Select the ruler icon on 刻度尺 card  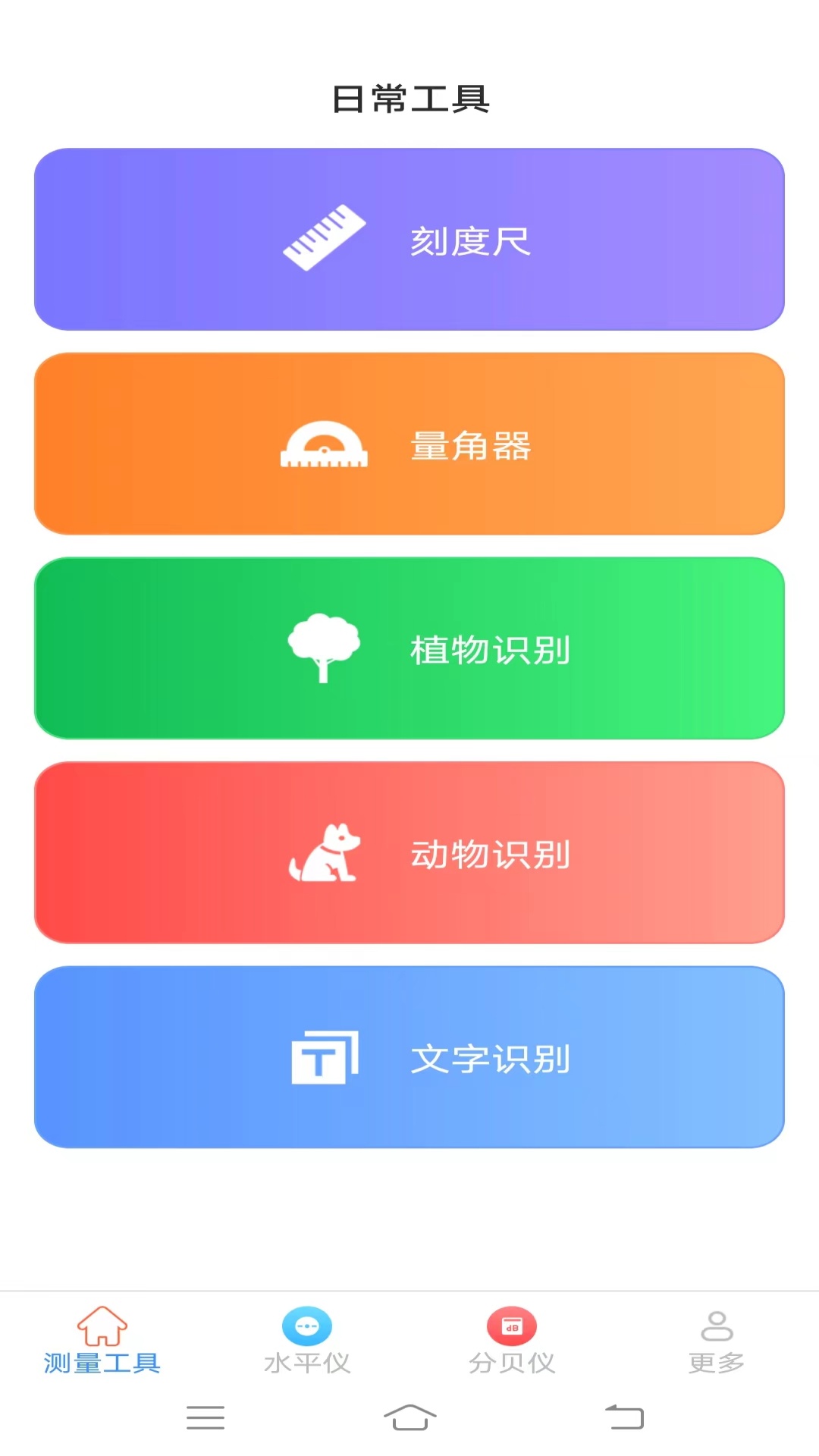click(325, 237)
